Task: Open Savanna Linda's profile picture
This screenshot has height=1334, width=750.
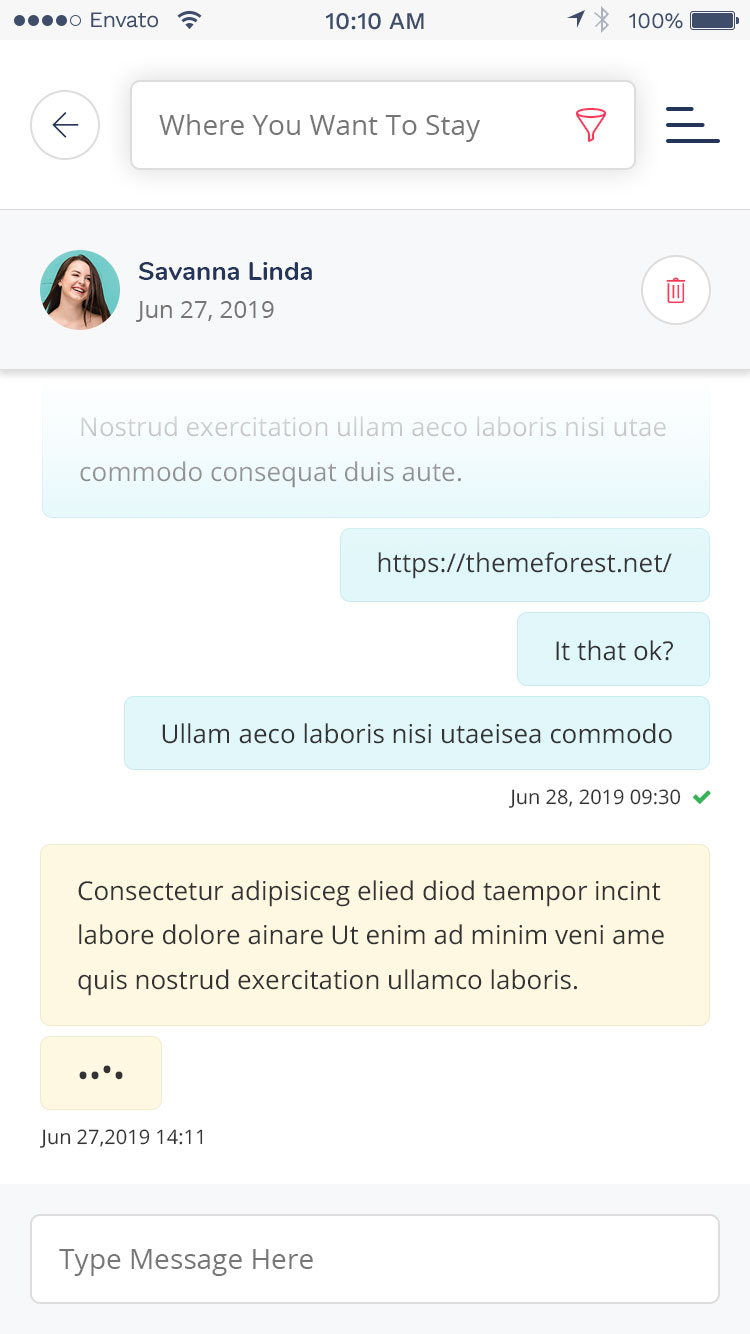Action: [80, 290]
